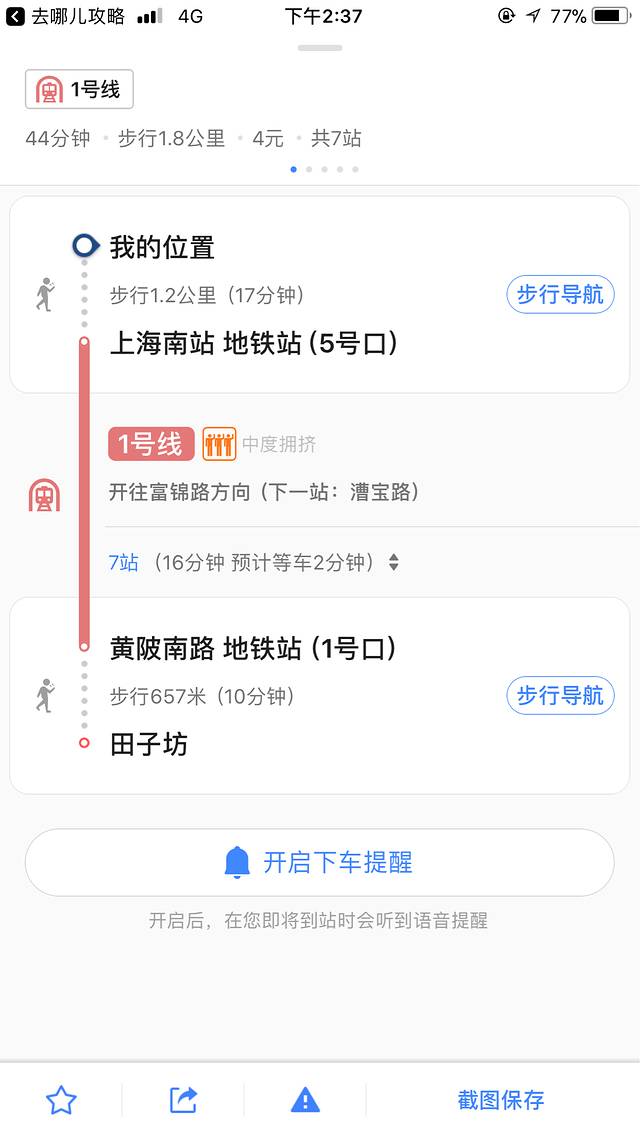Screen dimensions: 640x1137
Task: Tap the route page indicator dots
Action: [x=324, y=169]
